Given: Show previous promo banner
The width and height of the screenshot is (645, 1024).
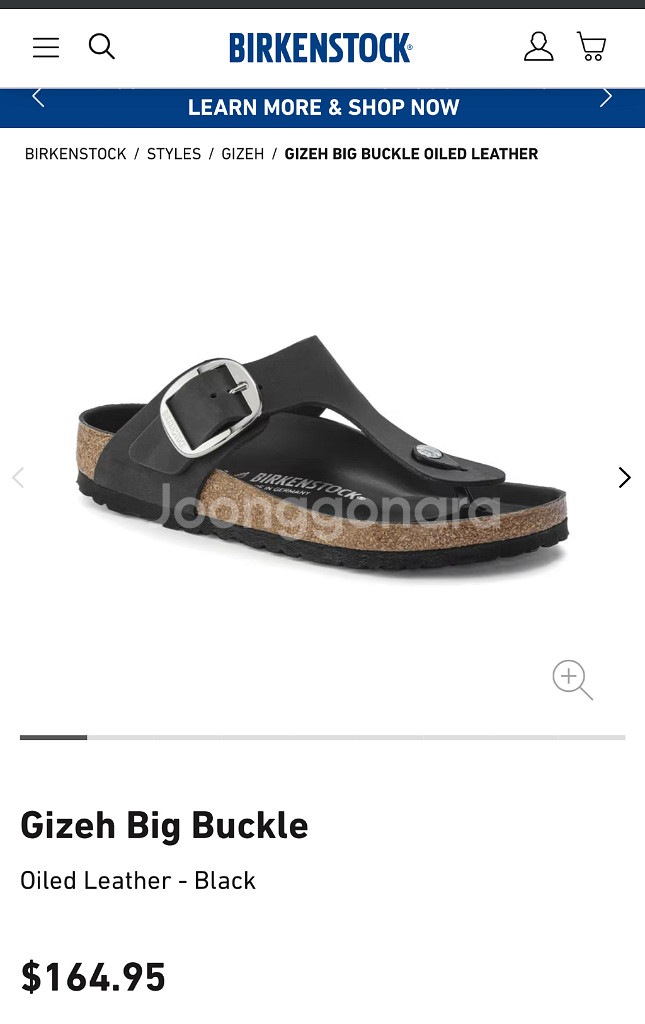Looking at the screenshot, I should tap(38, 98).
